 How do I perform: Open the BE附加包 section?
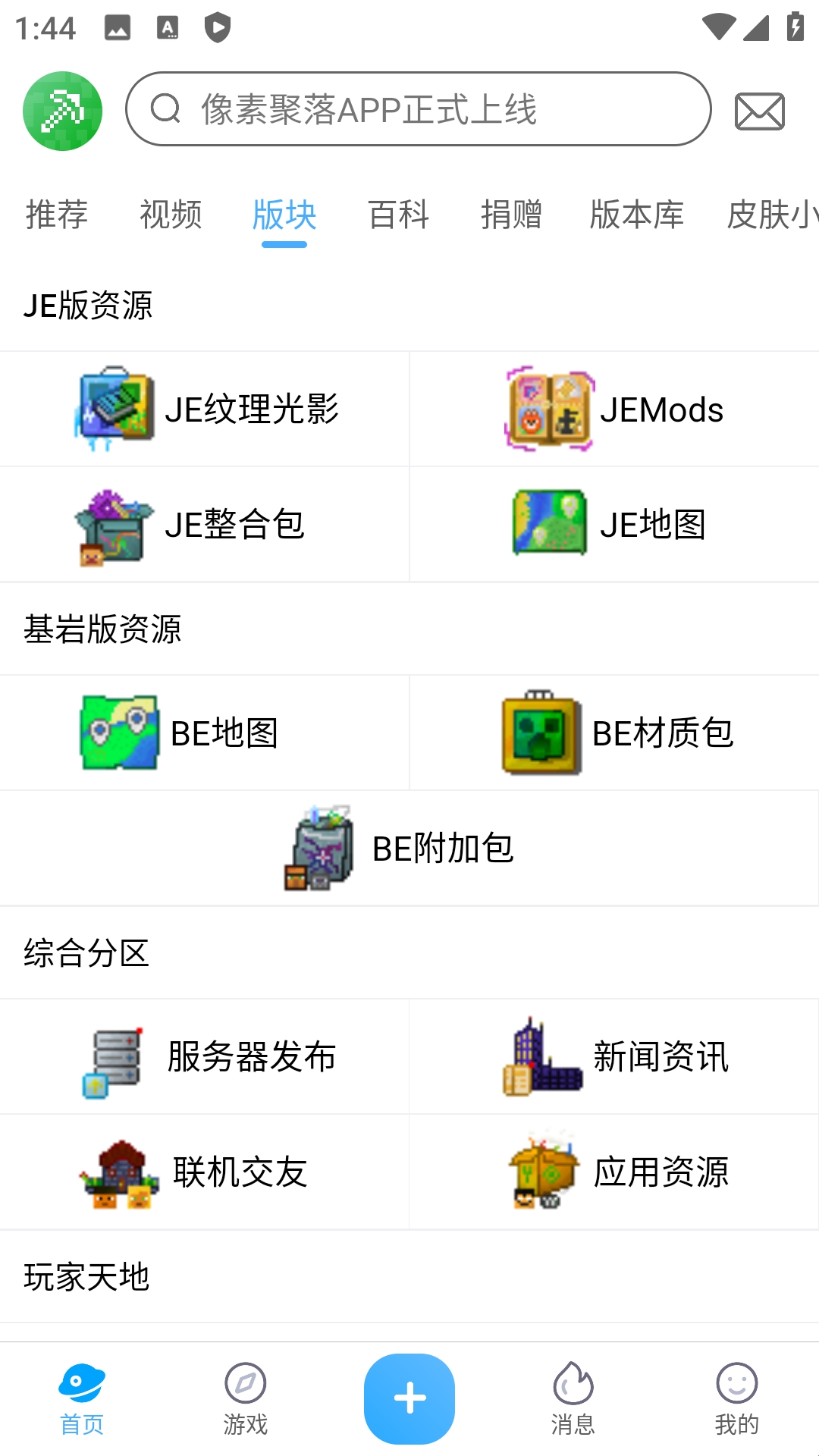point(409,848)
